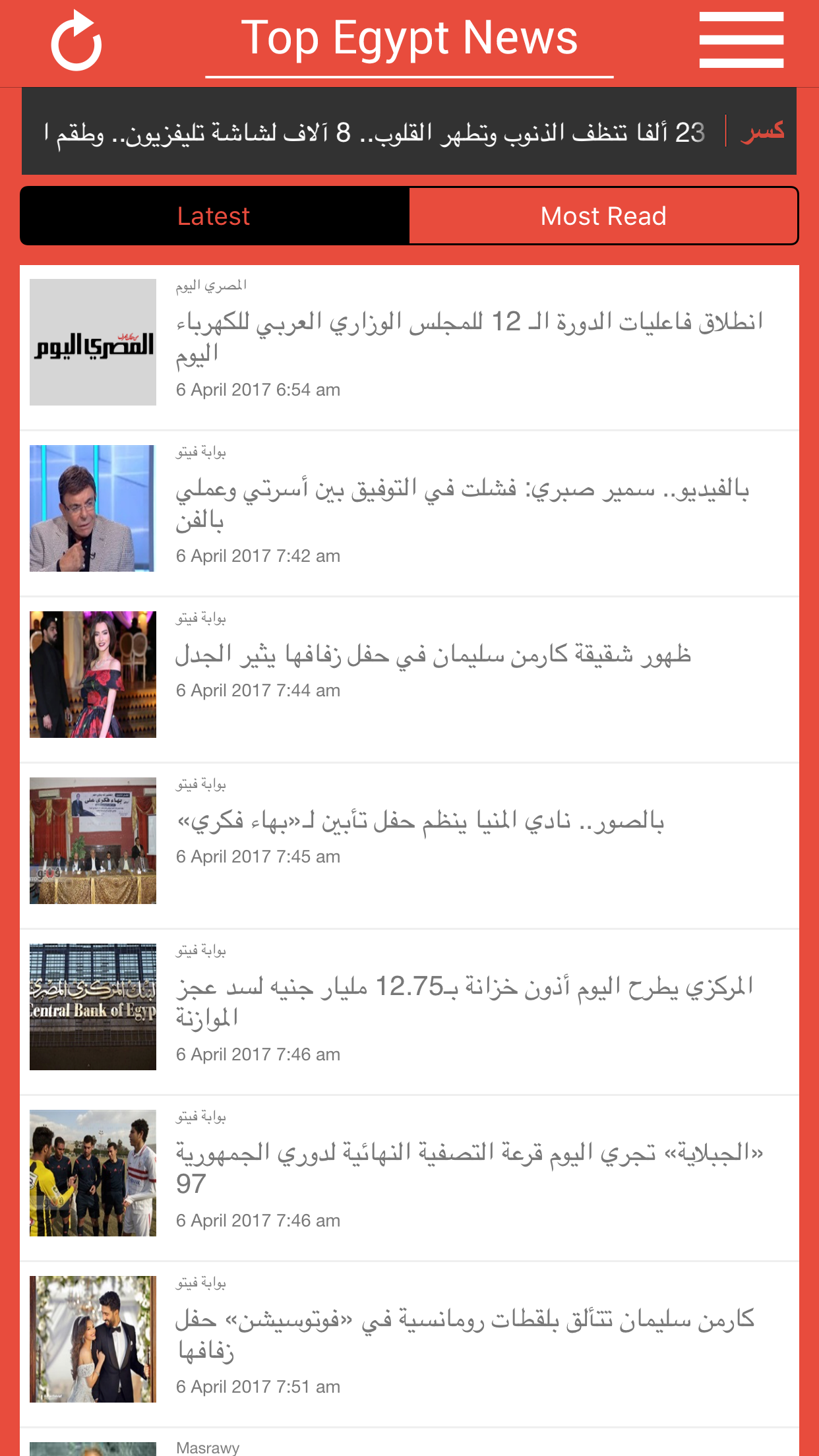This screenshot has height=1456, width=819.
Task: Open the hamburger navigation menu
Action: [740, 41]
